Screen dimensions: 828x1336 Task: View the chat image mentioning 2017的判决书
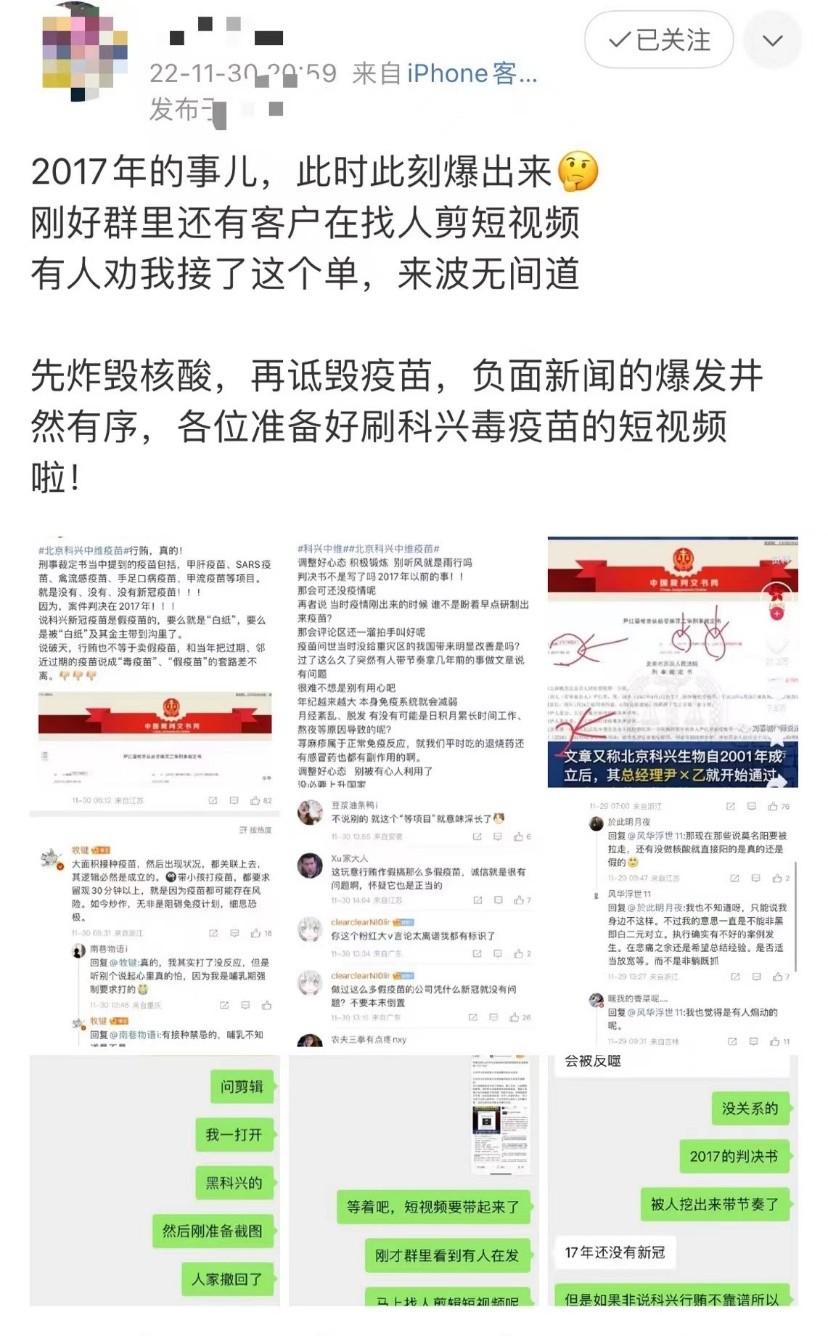tap(672, 1180)
